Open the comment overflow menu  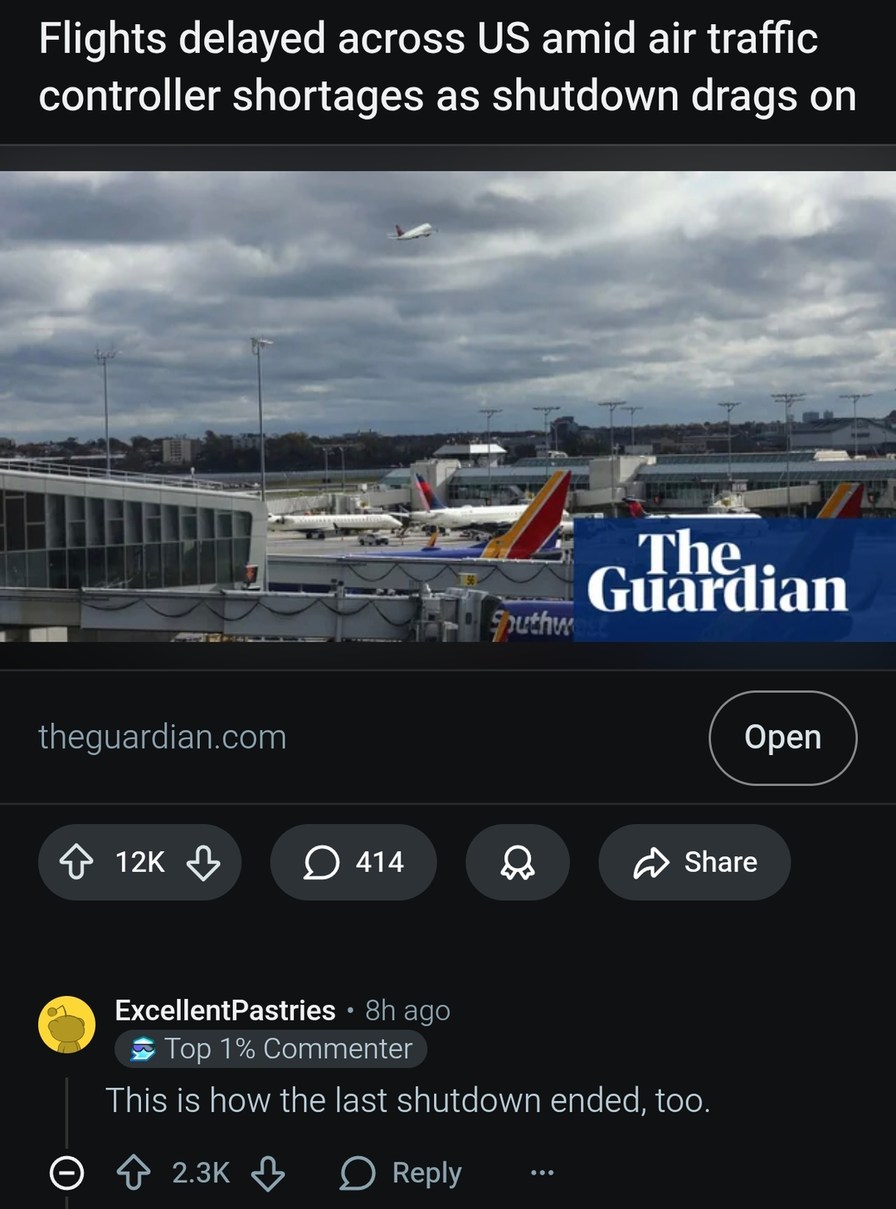tap(540, 1172)
